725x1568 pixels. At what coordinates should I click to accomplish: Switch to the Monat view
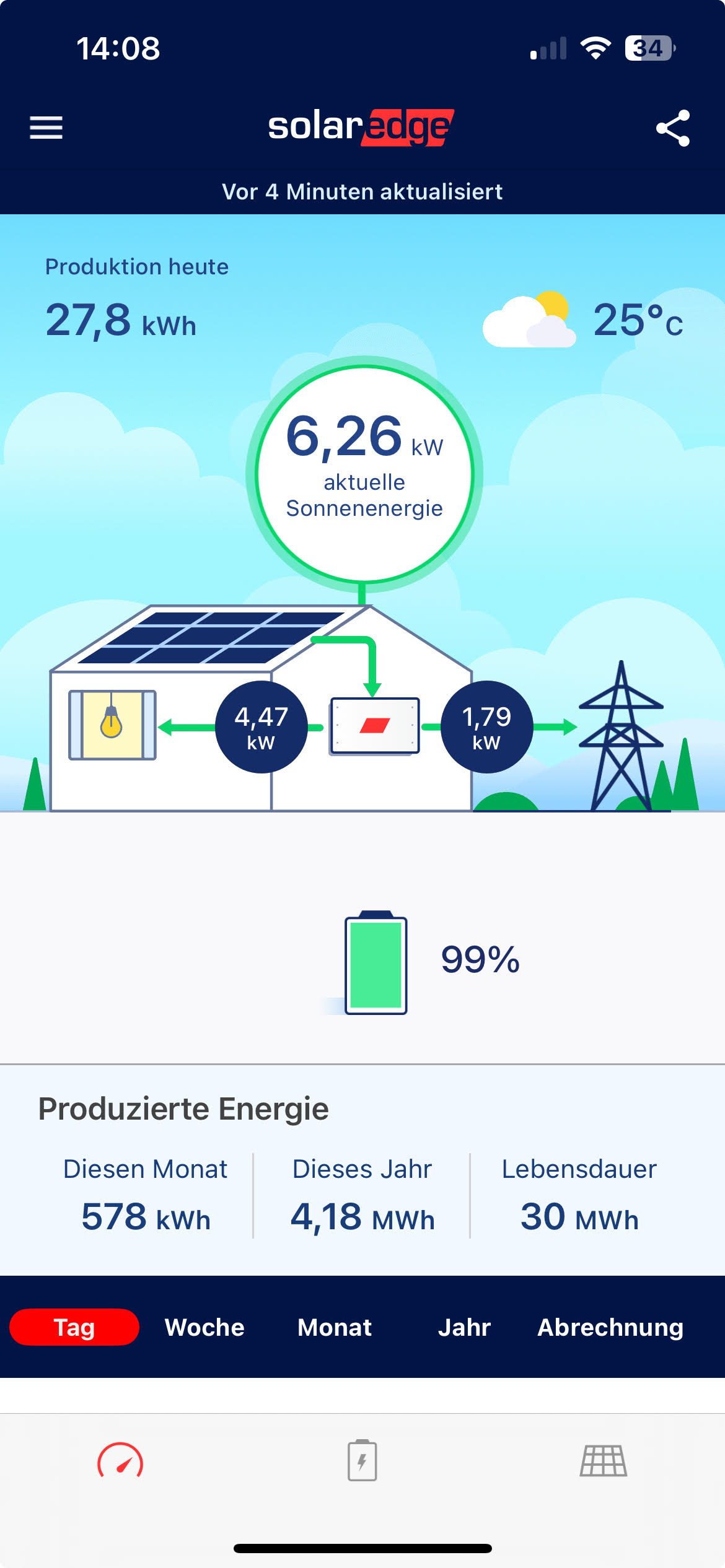pos(335,1328)
